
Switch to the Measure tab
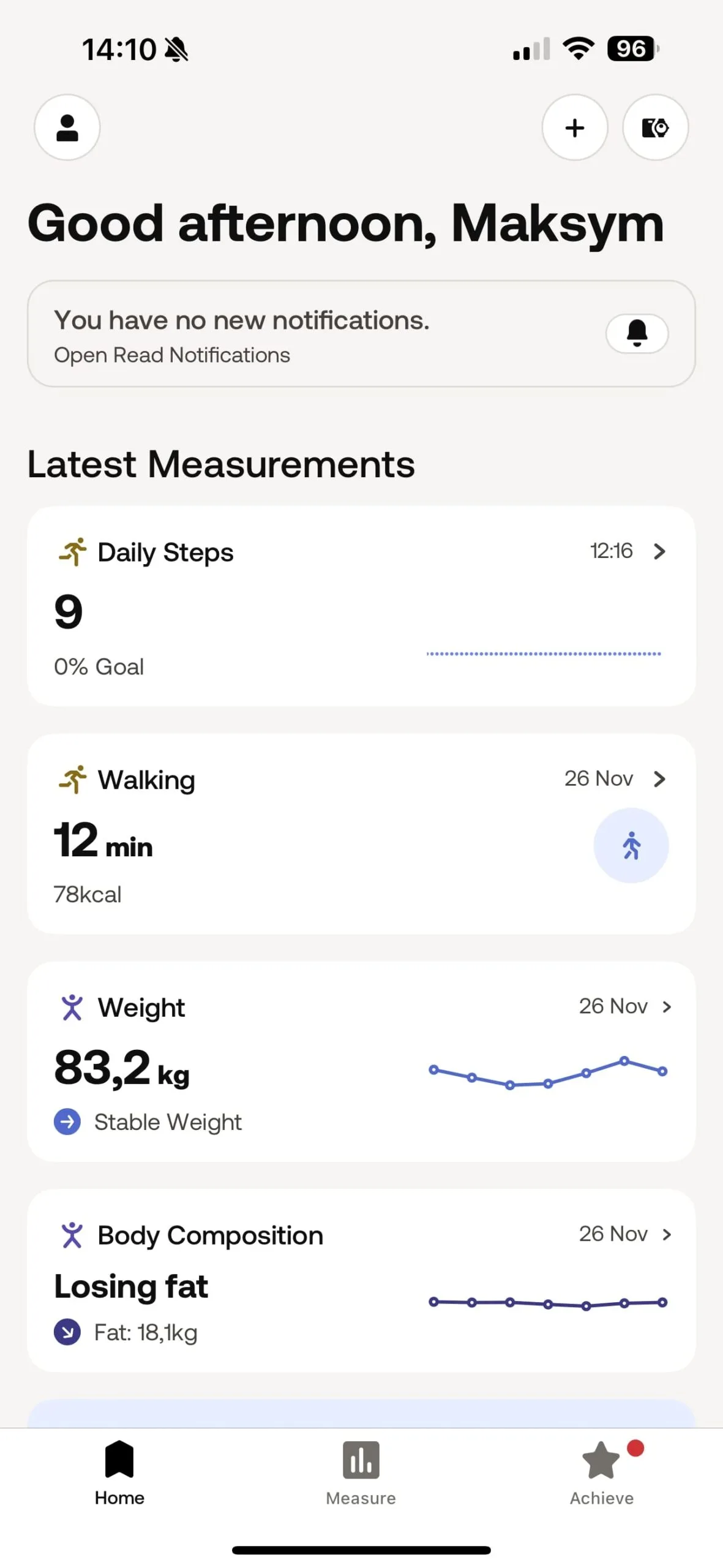(x=361, y=1472)
